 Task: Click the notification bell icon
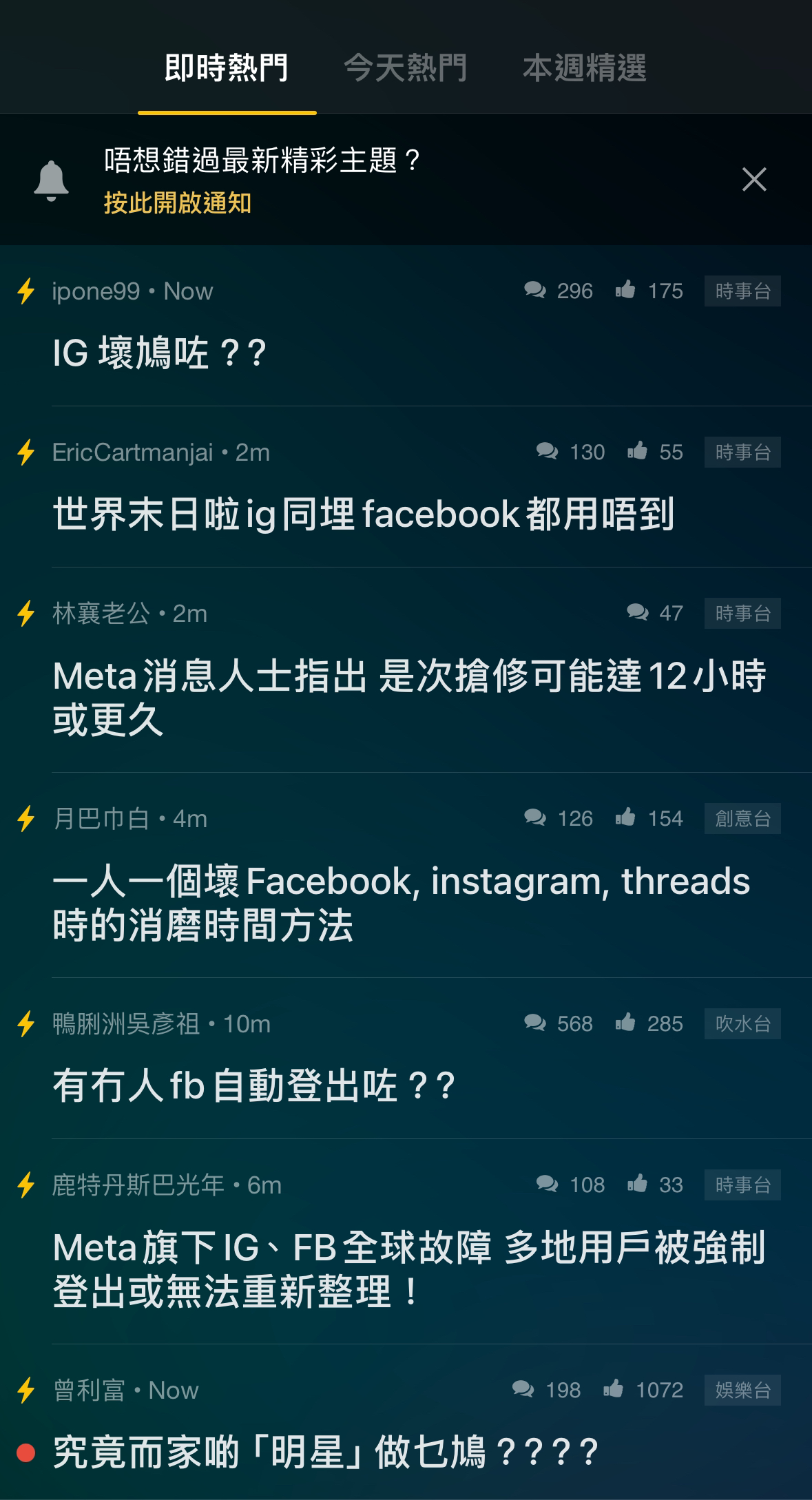pyautogui.click(x=52, y=180)
